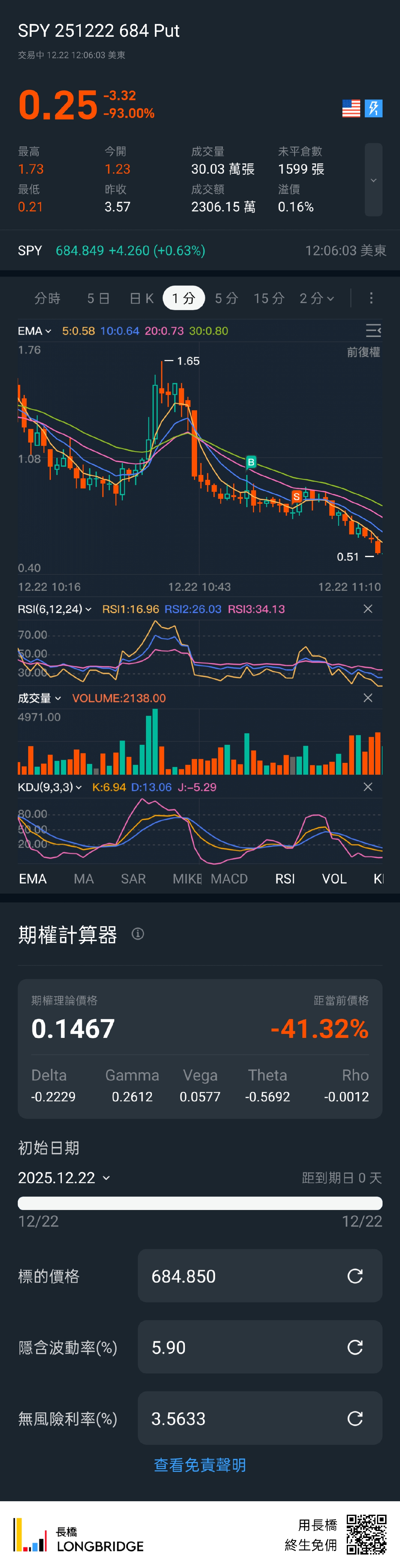Image resolution: width=400 pixels, height=1568 pixels.
Task: Reset the 隱含波動率 value
Action: (x=355, y=1347)
